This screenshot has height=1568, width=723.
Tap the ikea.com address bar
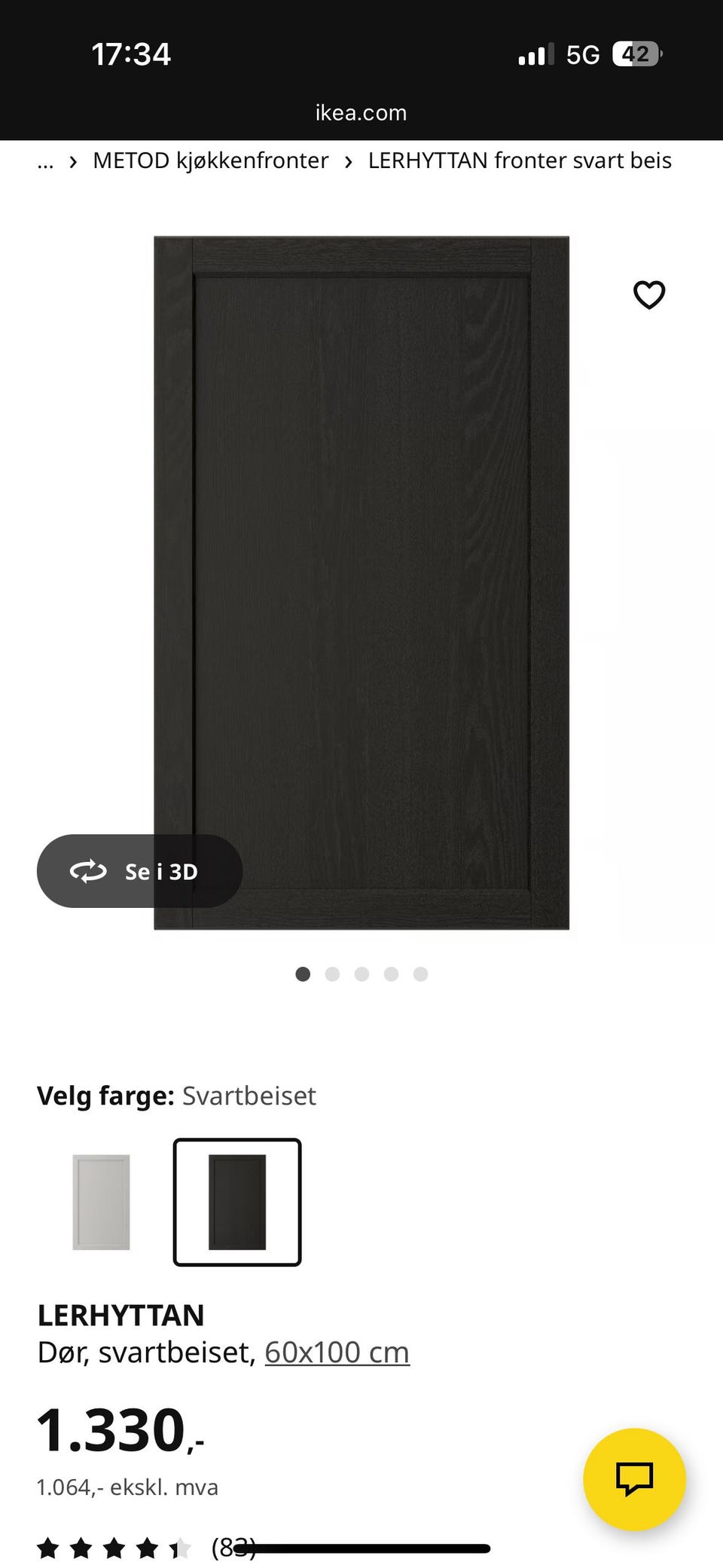(361, 113)
